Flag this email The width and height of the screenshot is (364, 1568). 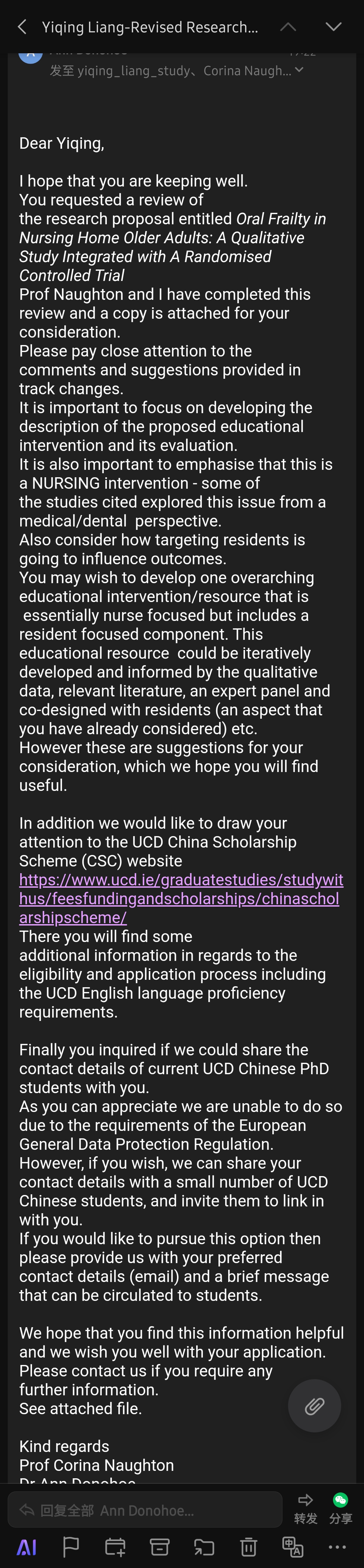point(71,1547)
